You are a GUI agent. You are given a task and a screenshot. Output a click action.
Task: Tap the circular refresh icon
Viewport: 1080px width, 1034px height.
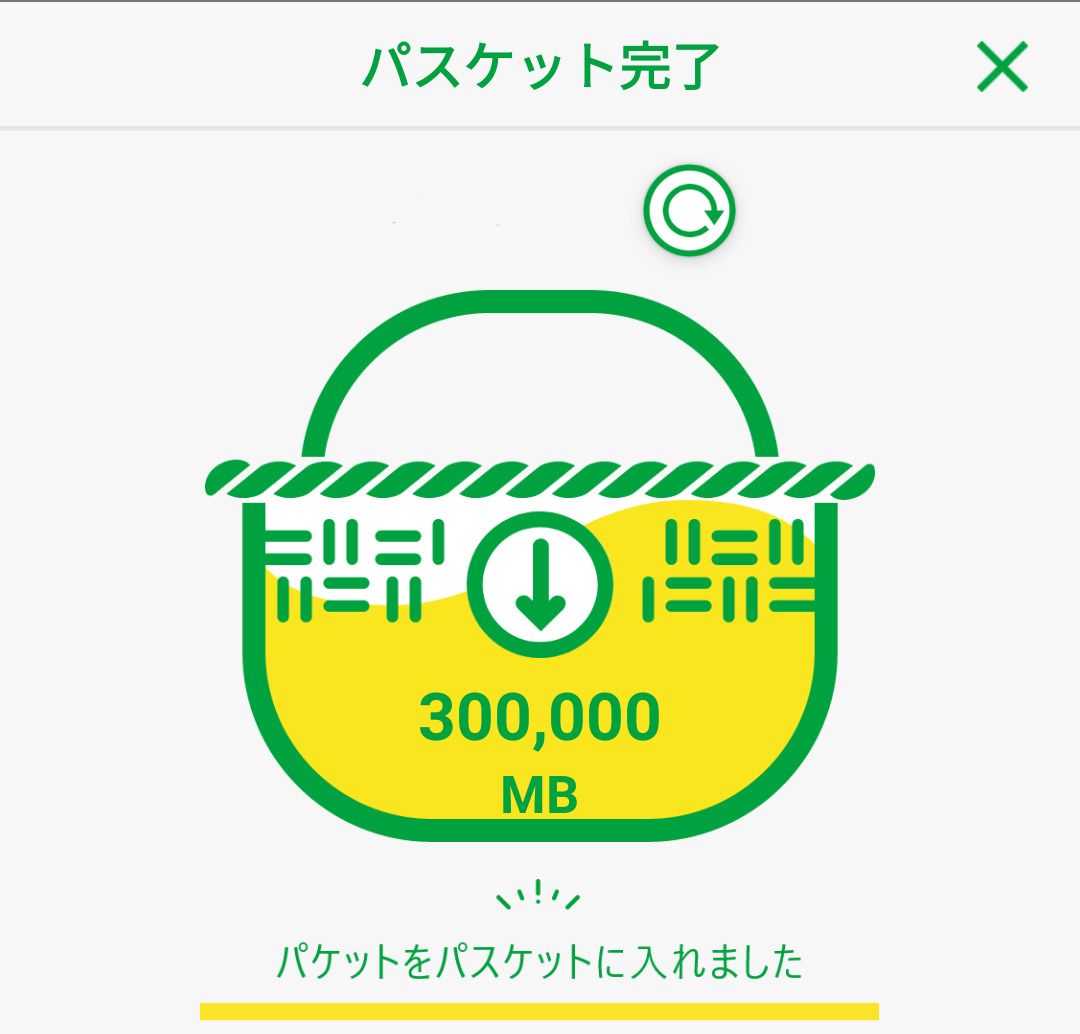[x=689, y=210]
